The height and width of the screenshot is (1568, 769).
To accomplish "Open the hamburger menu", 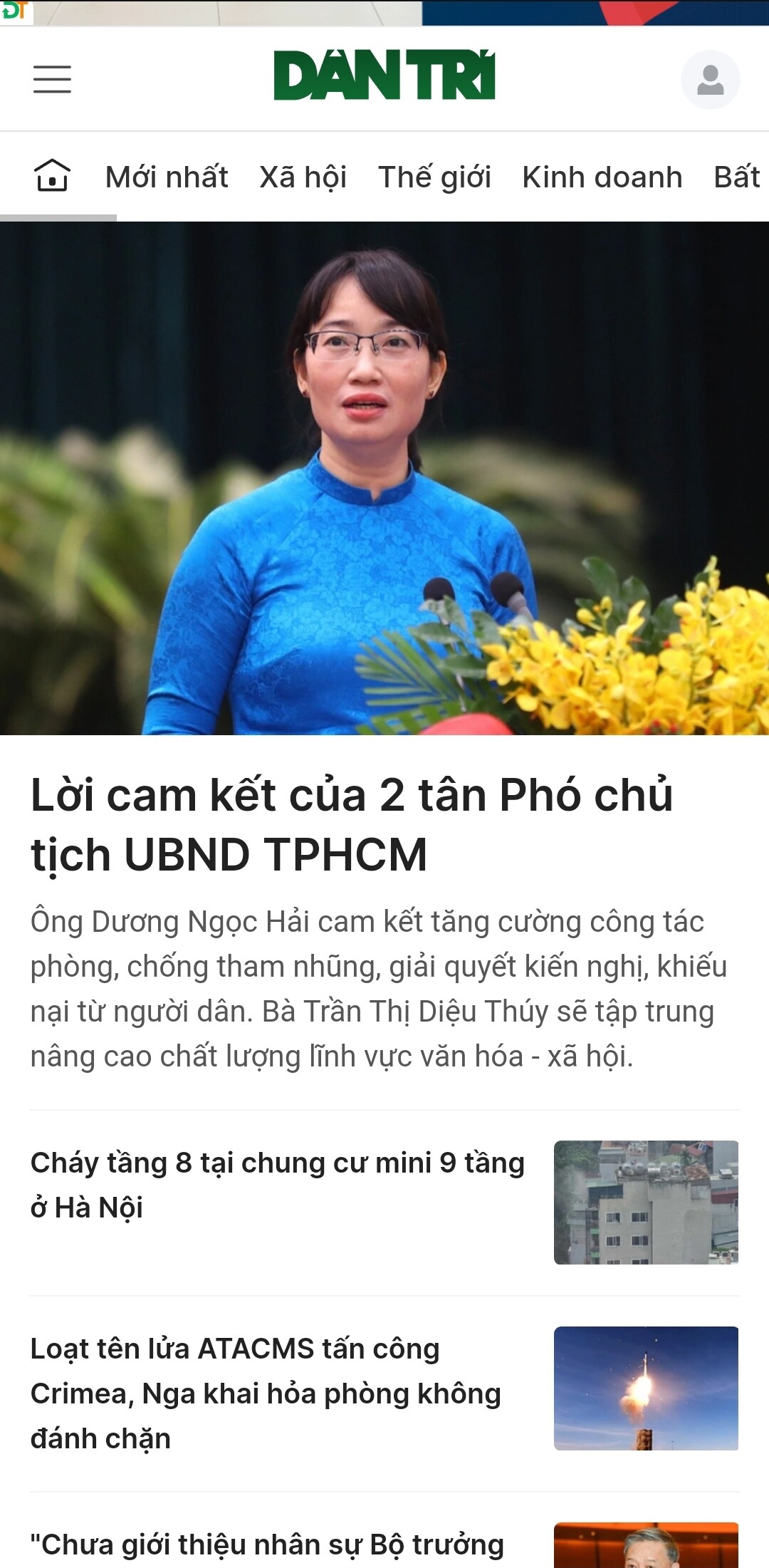I will coord(52,79).
